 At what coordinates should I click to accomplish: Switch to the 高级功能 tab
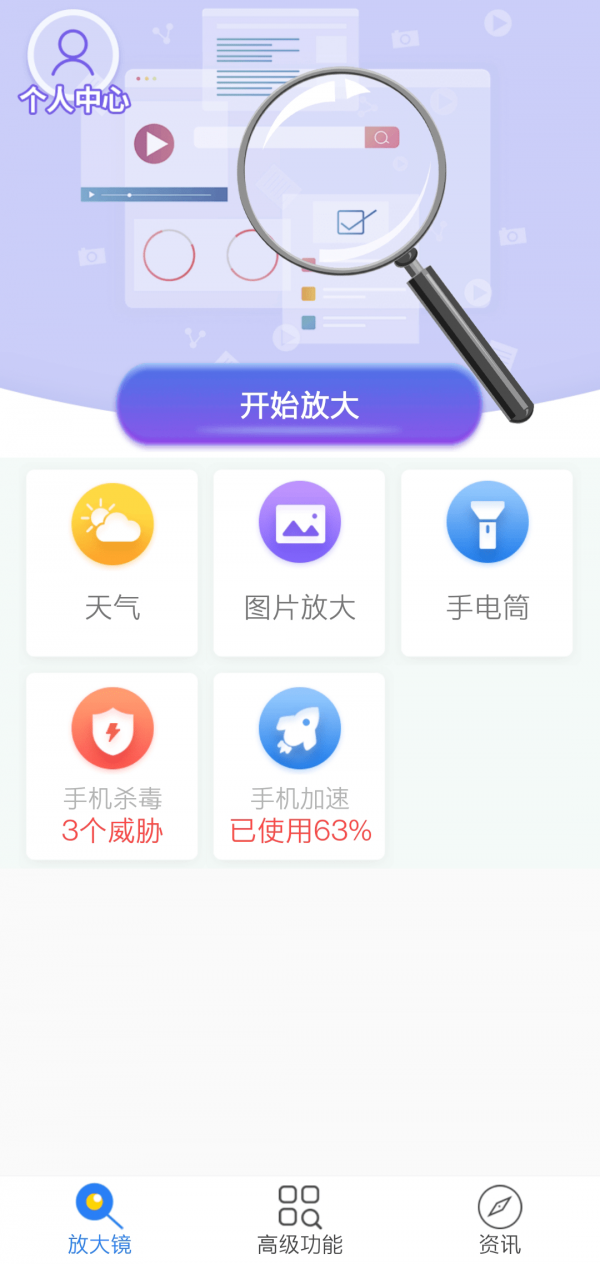pos(299,1219)
